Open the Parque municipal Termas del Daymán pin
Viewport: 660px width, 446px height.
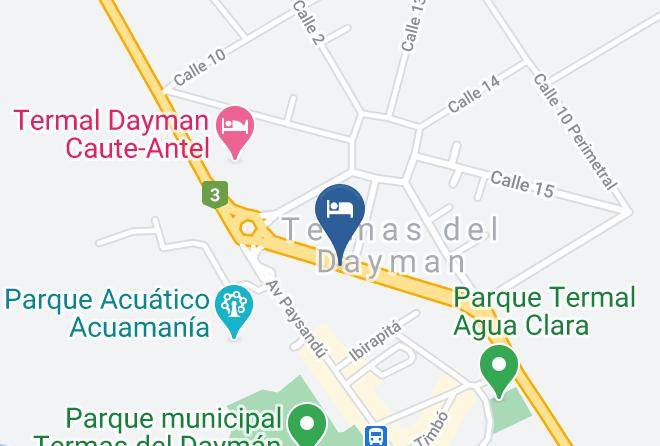307,424
